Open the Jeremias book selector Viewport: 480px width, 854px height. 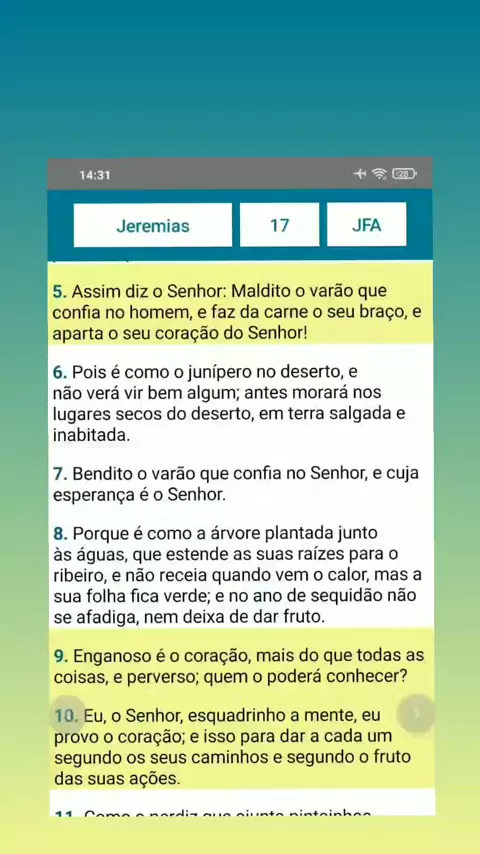153,225
